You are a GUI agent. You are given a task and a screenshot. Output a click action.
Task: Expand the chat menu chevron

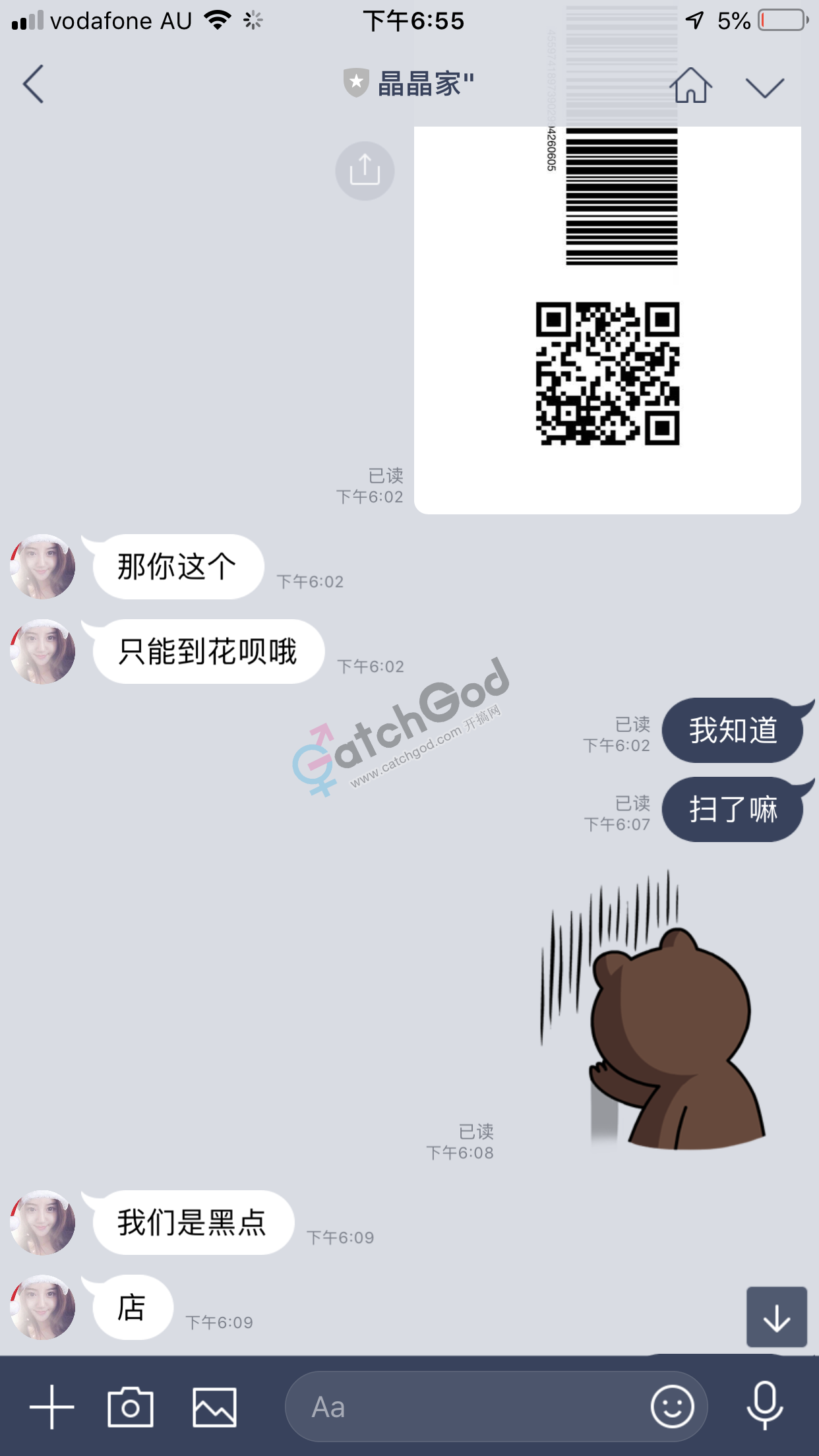point(764,87)
